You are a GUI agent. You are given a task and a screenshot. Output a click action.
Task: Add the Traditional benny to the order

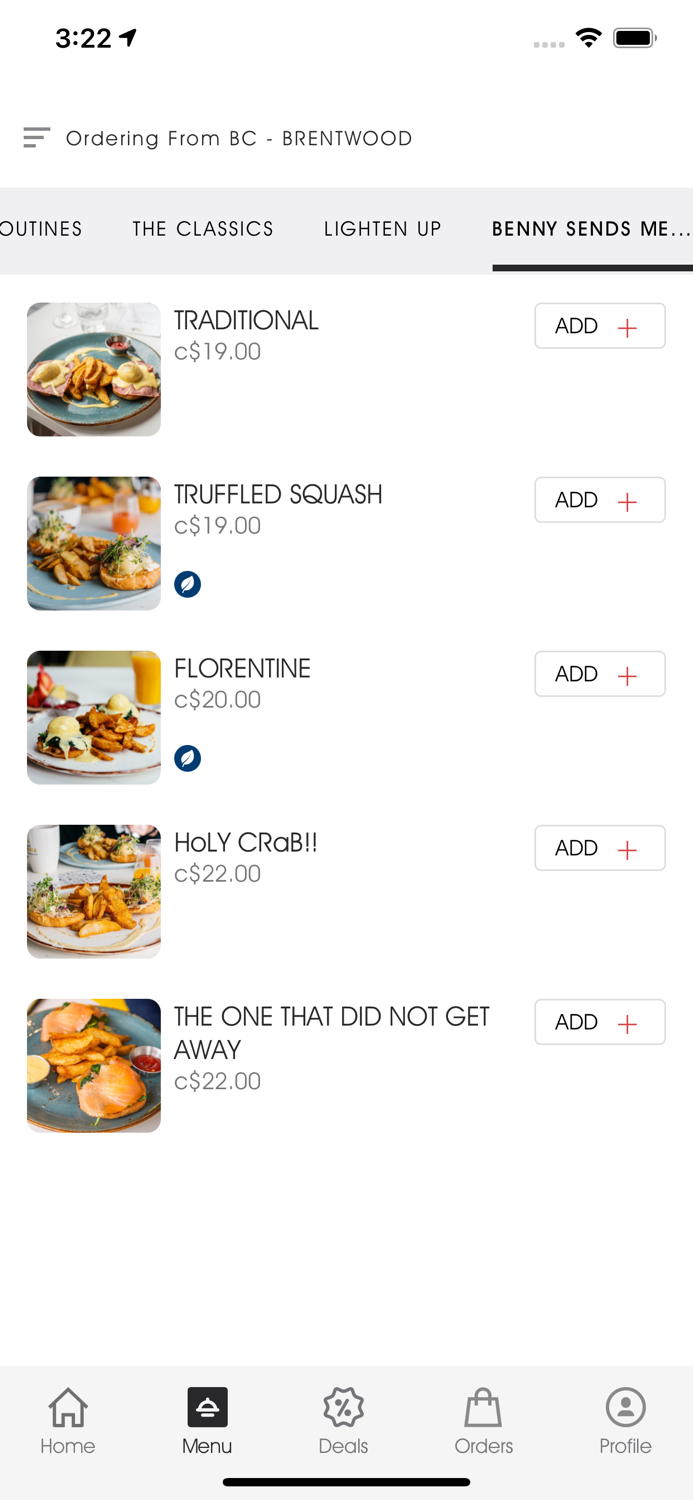coord(599,326)
